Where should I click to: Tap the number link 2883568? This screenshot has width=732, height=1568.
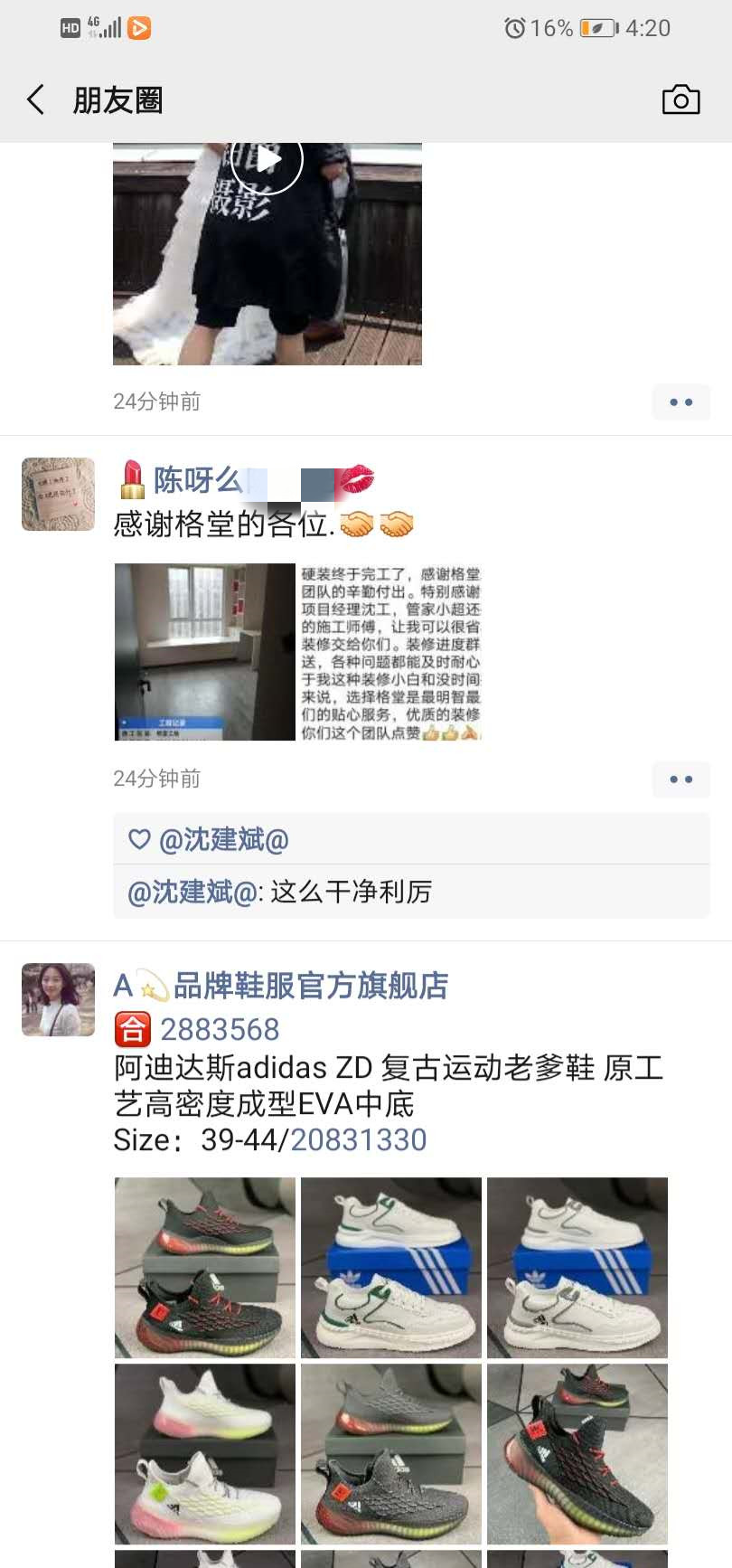tap(220, 1030)
